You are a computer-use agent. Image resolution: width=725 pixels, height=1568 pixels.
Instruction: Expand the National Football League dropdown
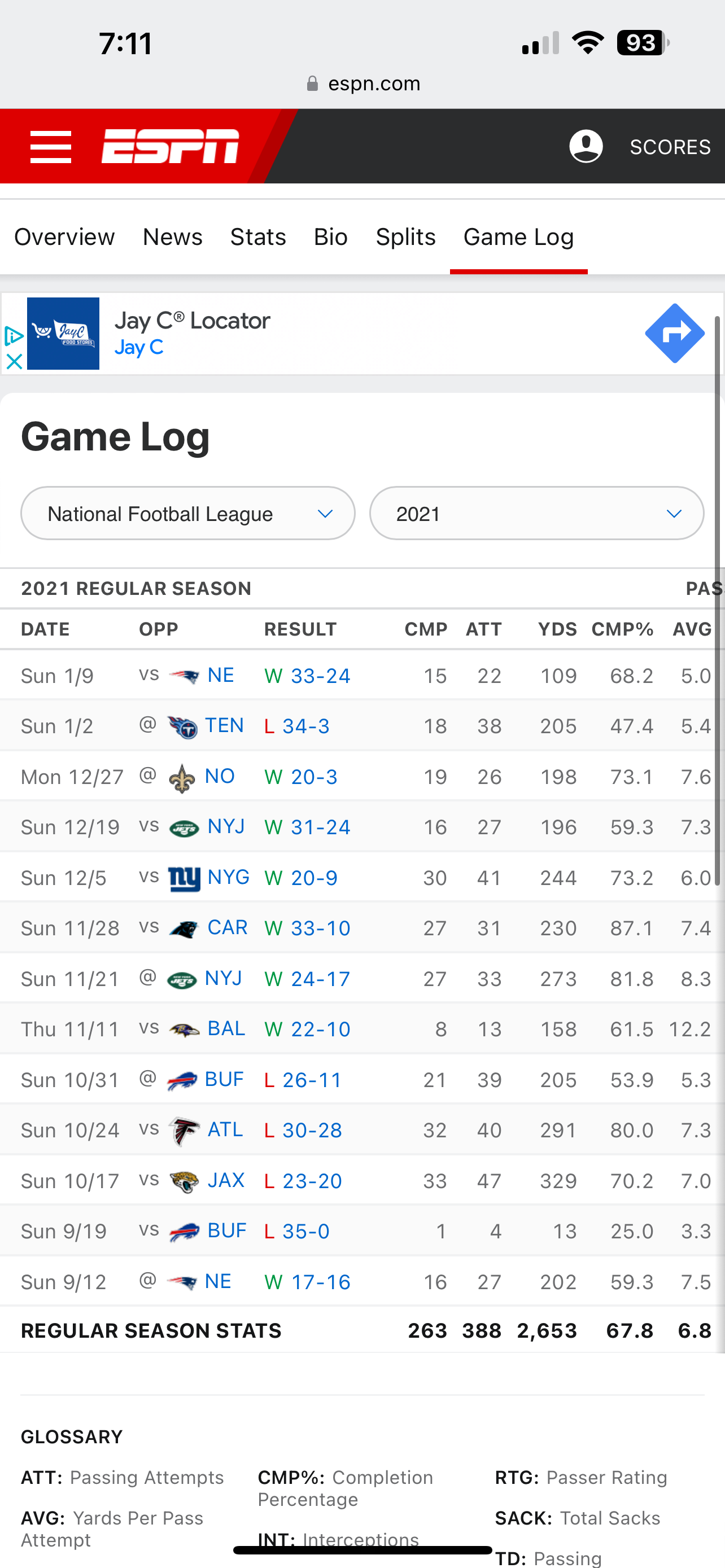click(x=188, y=513)
